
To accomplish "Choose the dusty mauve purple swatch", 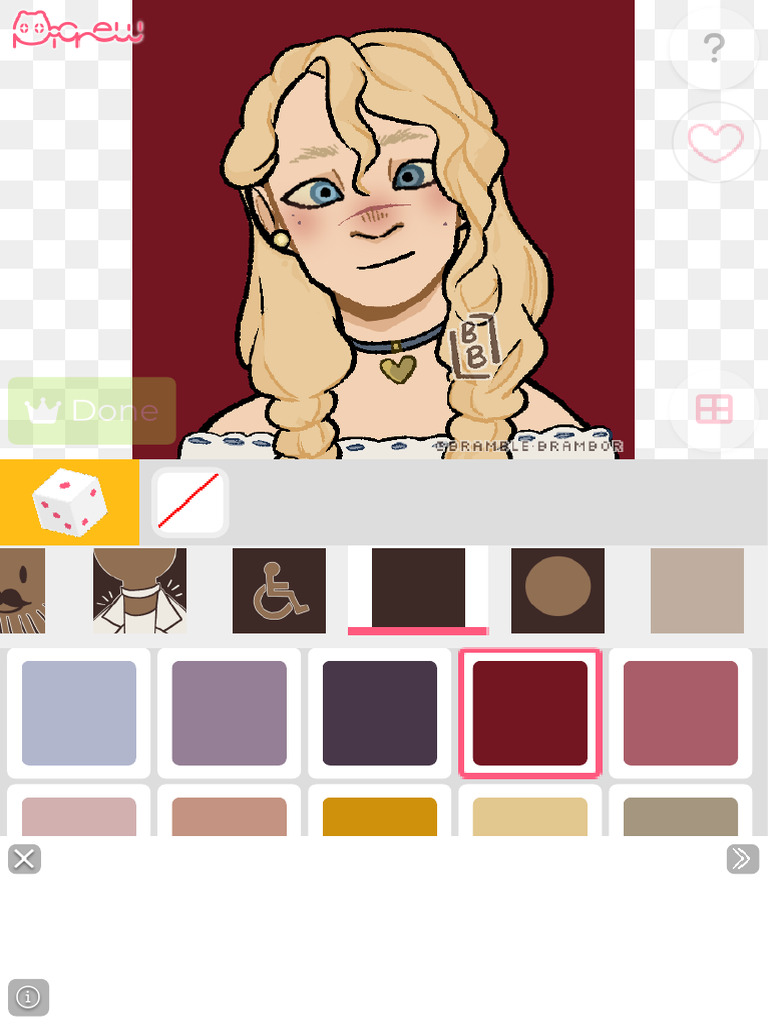I will (x=229, y=712).
